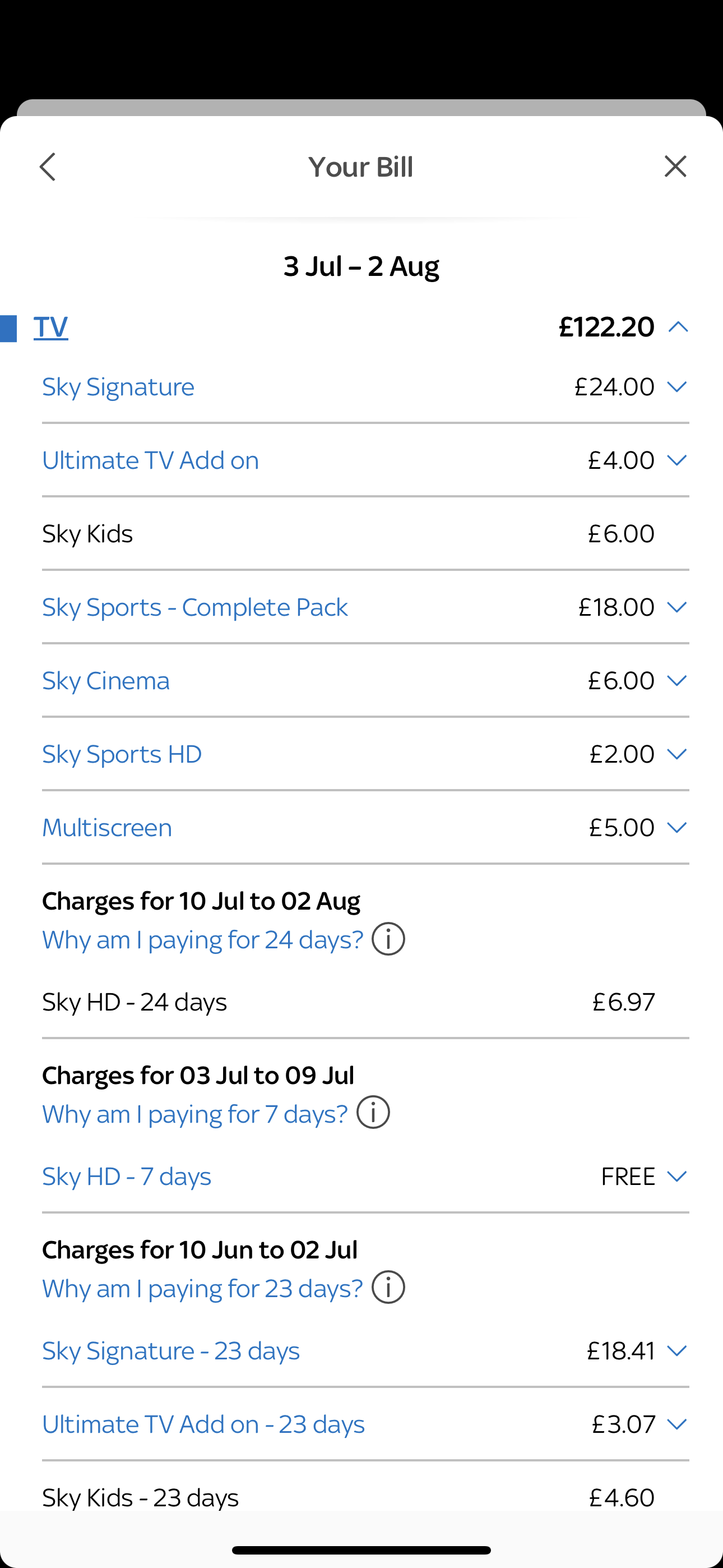
Task: Expand Sky Signature charge details
Action: click(678, 386)
